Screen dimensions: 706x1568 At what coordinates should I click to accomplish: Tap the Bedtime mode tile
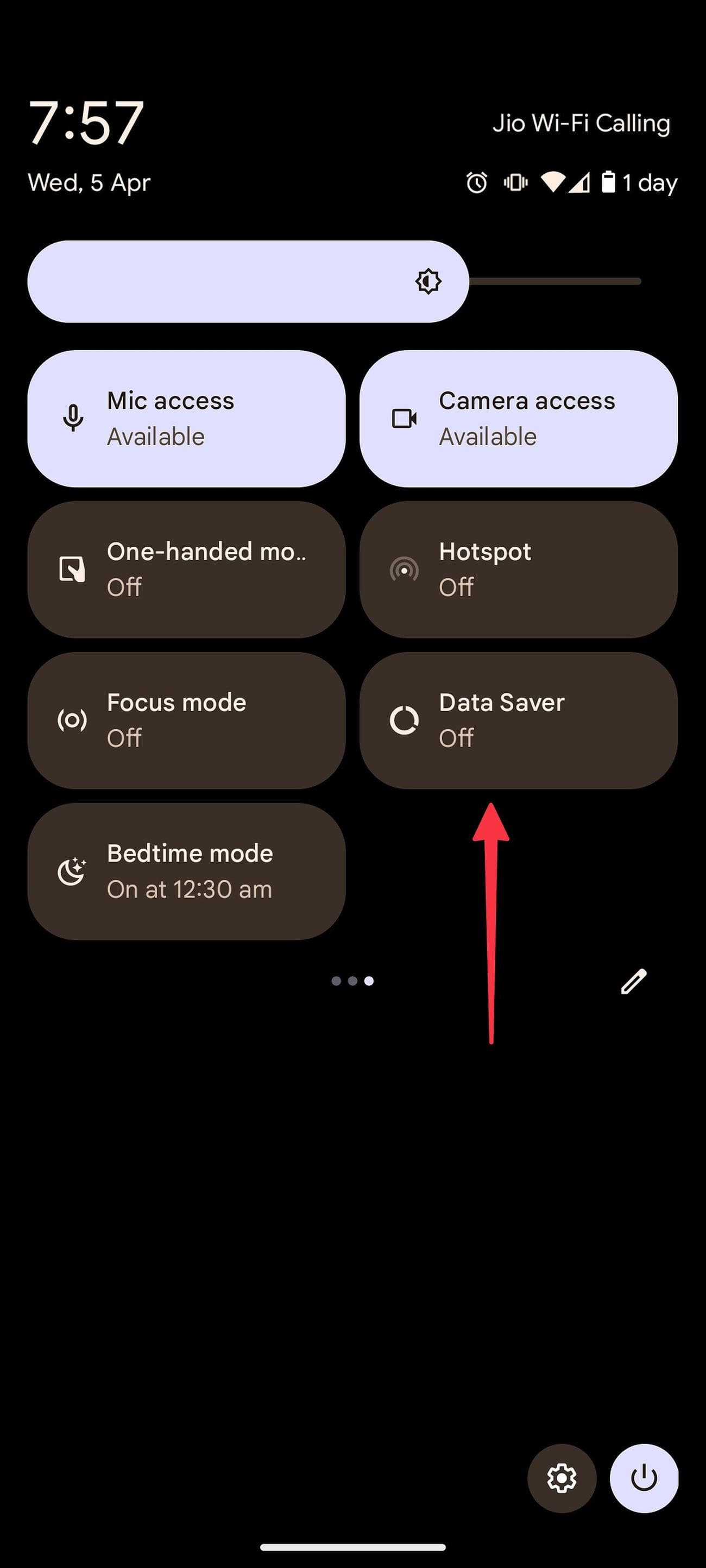click(186, 871)
